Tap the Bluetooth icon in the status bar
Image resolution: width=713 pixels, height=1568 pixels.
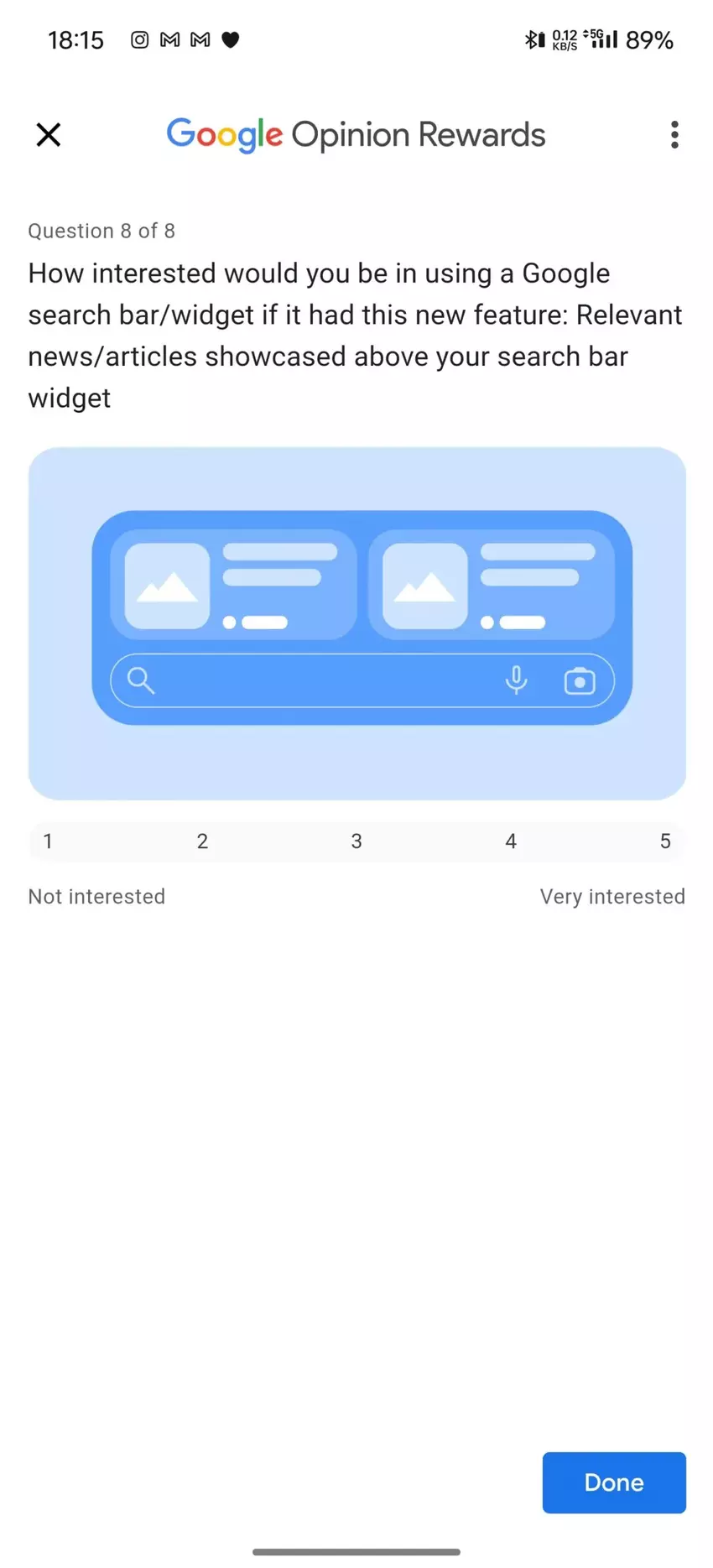tap(532, 39)
